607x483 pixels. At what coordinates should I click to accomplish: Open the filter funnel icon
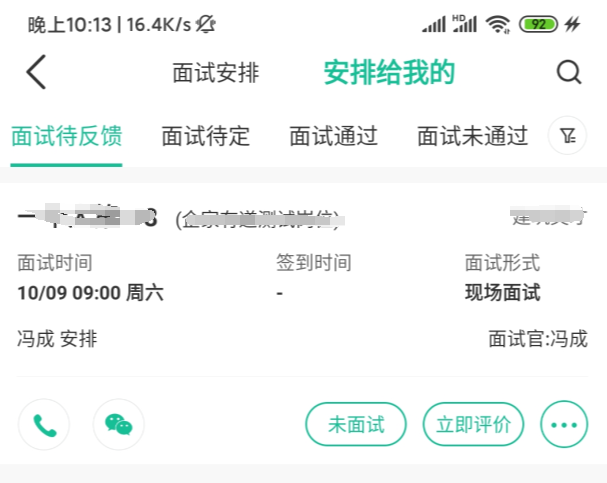coord(567,136)
